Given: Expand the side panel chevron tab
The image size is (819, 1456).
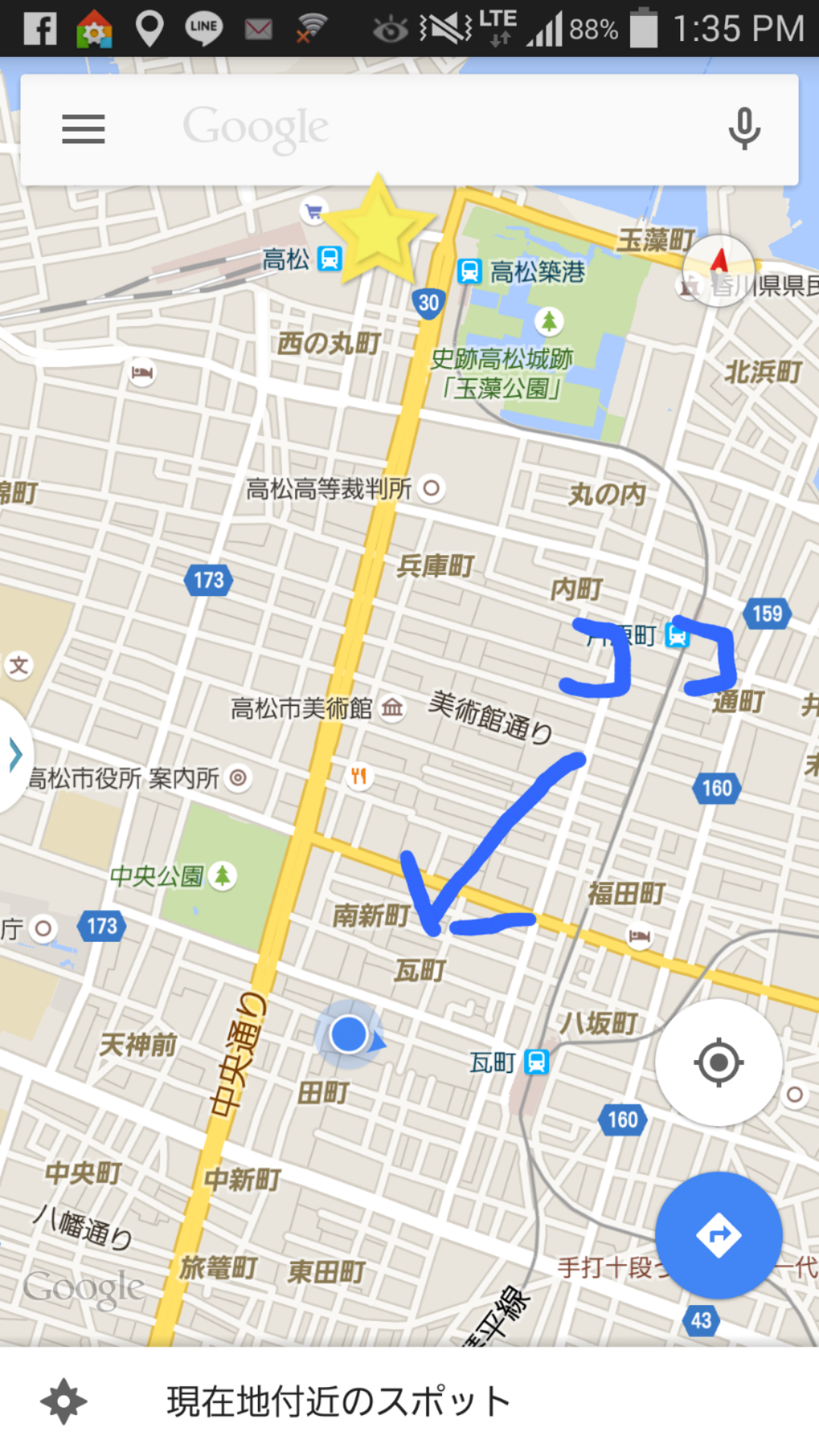Looking at the screenshot, I should [15, 755].
